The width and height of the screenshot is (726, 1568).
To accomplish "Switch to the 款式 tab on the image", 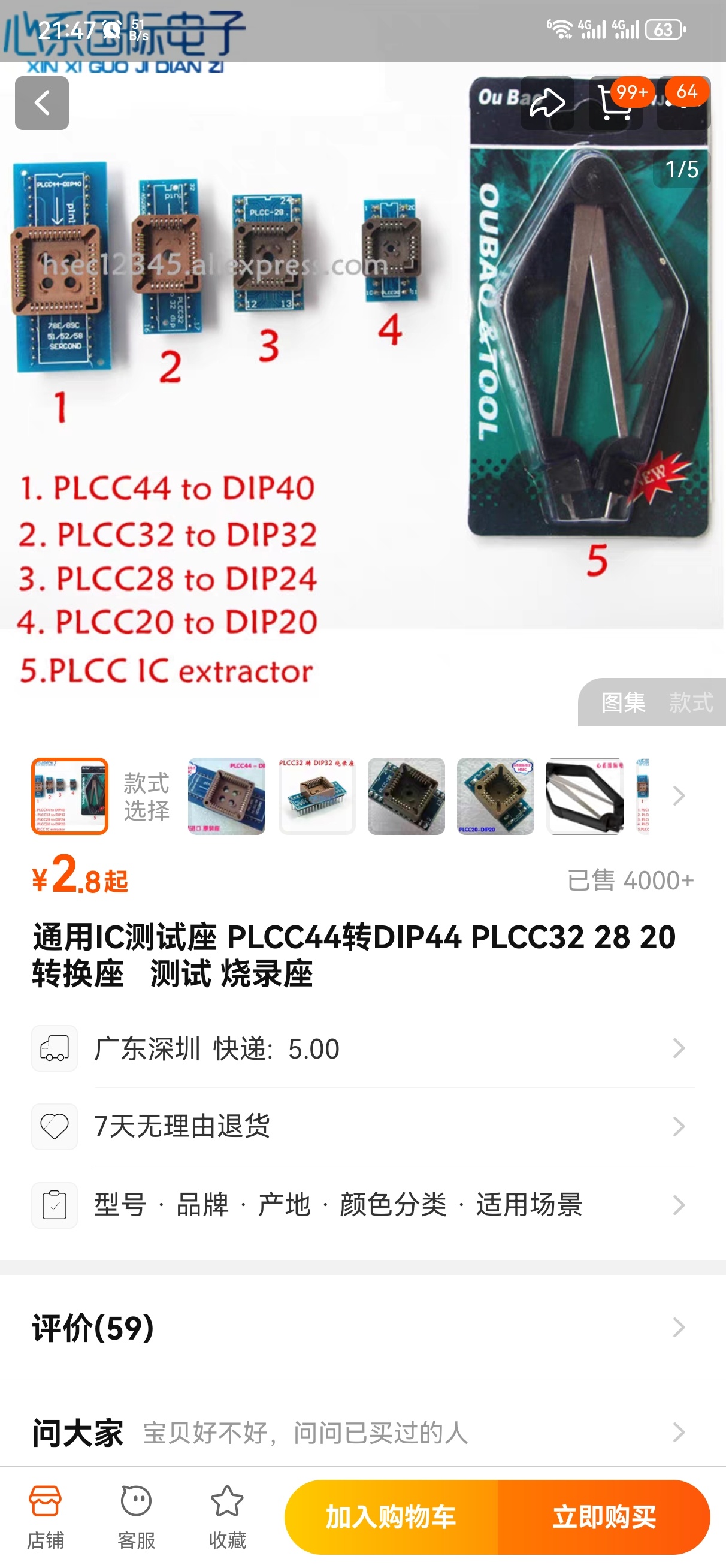I will pyautogui.click(x=691, y=702).
